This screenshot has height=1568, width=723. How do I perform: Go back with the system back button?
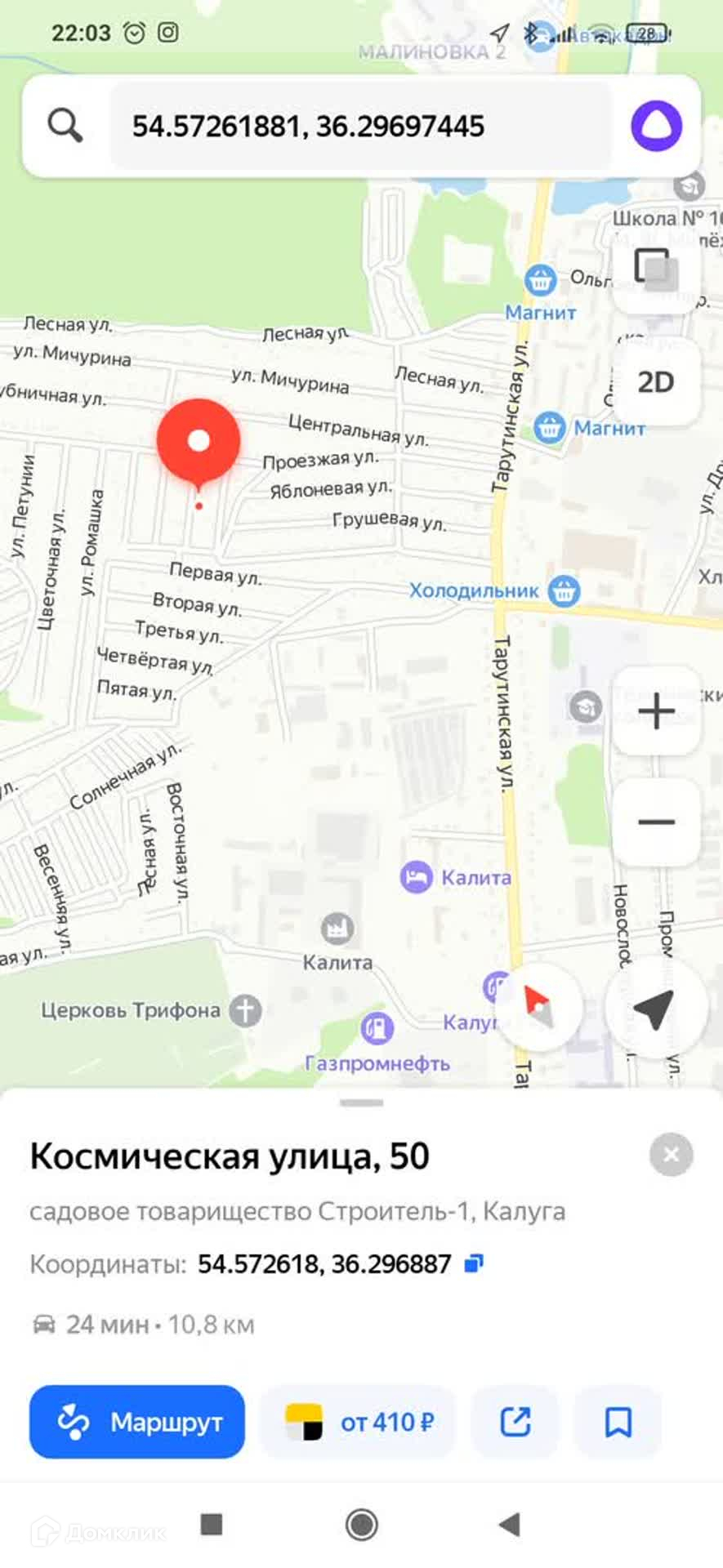point(510,1524)
